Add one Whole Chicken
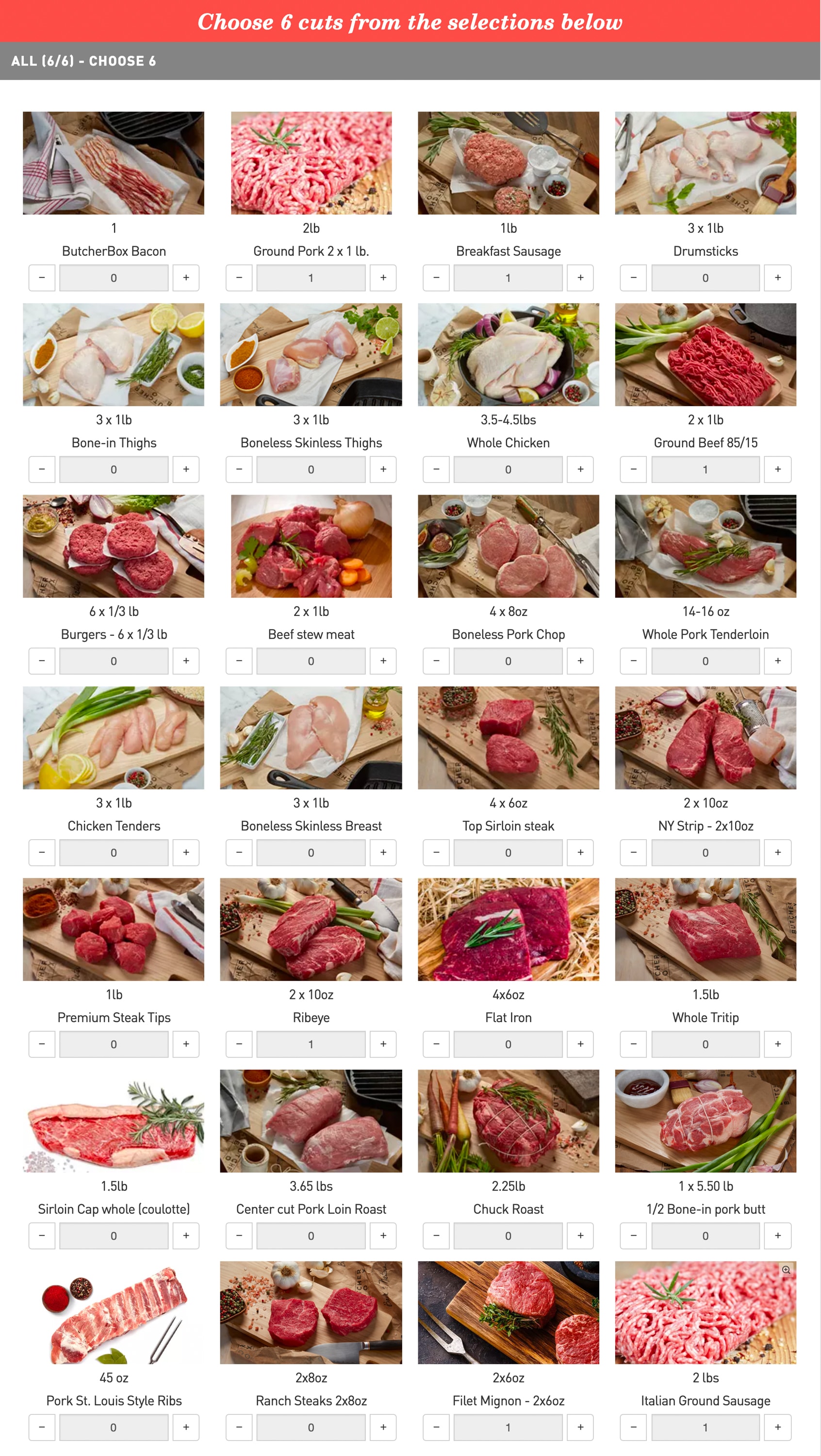Screen dimensions: 821x1456 pos(580,469)
